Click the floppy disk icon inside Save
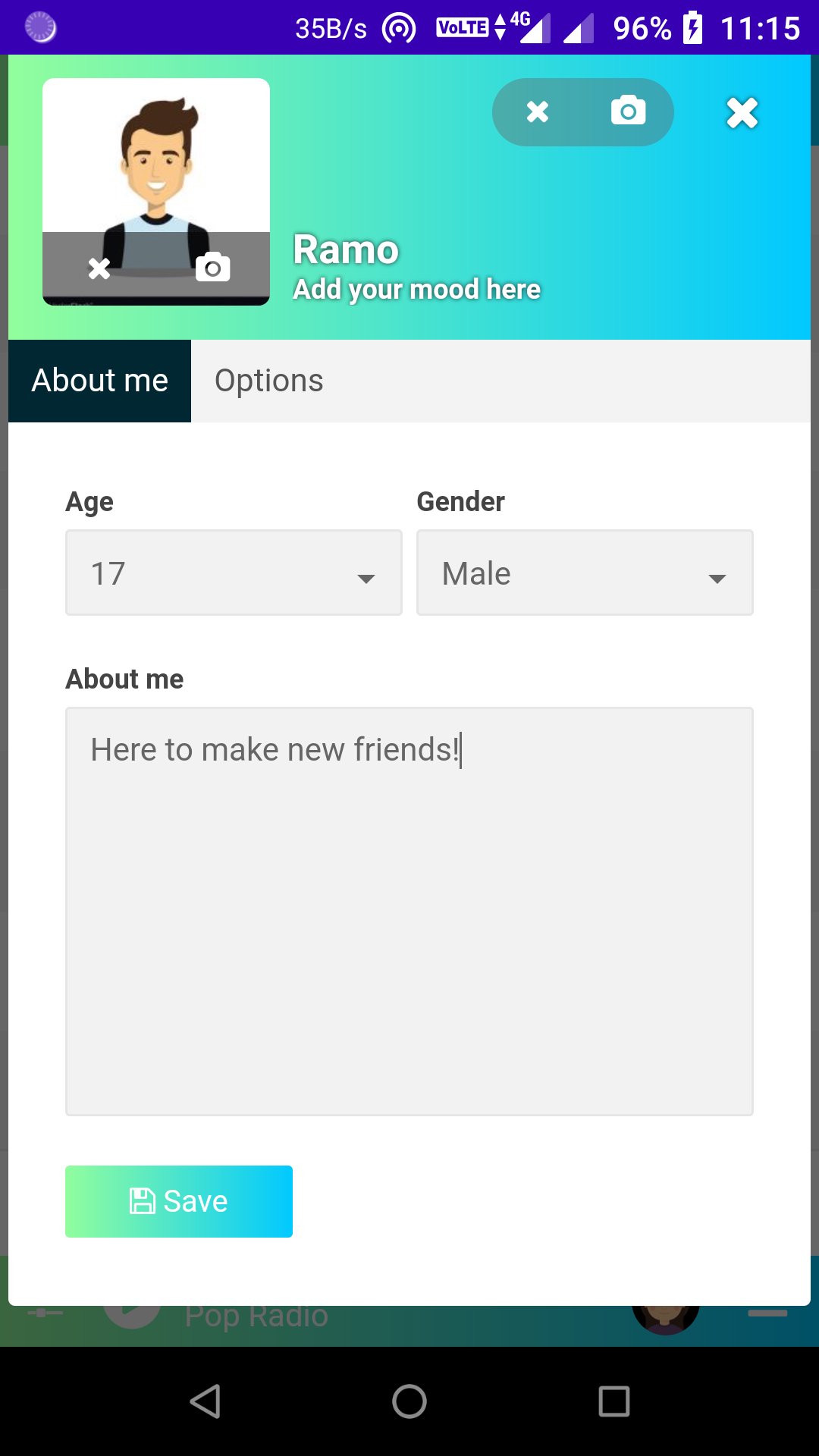Screen dimensions: 819x1456 point(141,1200)
